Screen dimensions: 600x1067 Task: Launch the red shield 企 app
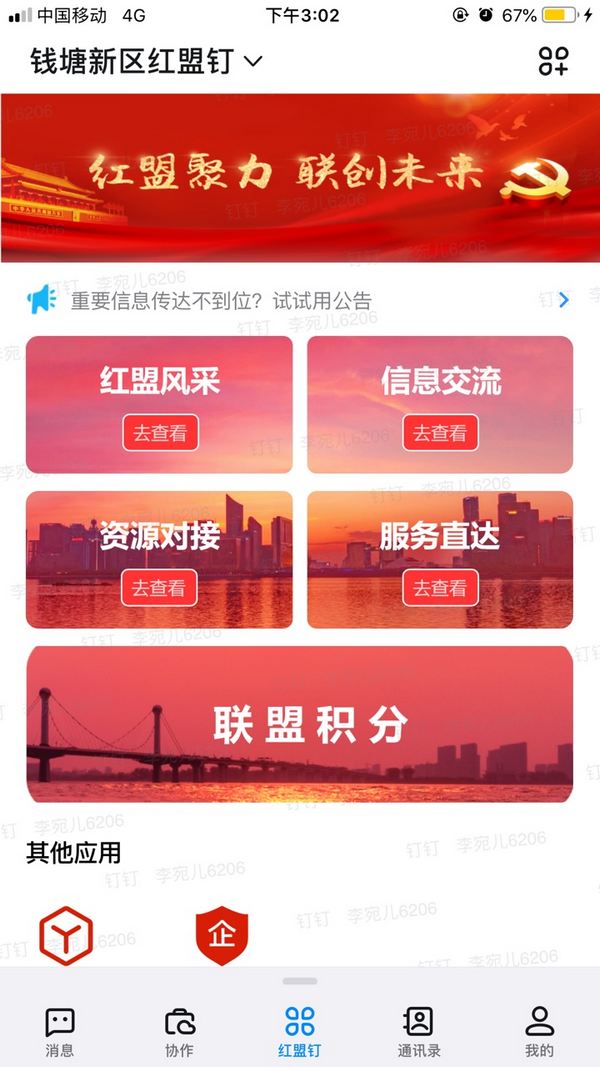[221, 935]
